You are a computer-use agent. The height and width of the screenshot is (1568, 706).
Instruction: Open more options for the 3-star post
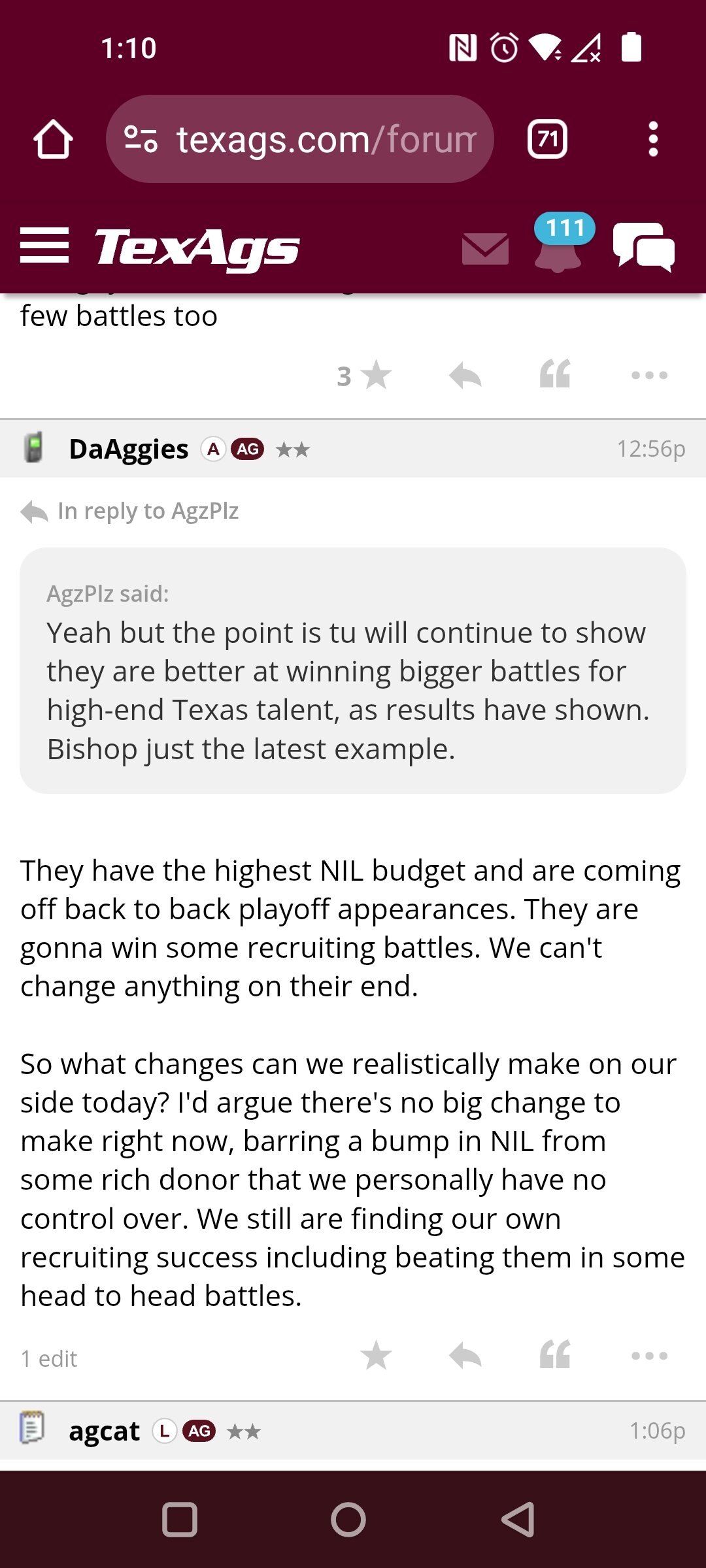point(649,375)
